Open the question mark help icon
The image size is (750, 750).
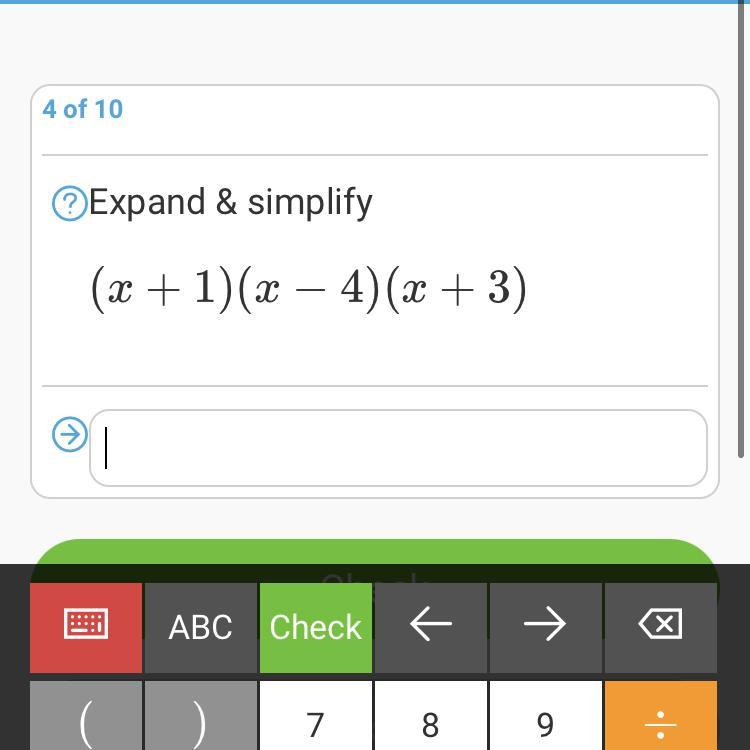(69, 204)
